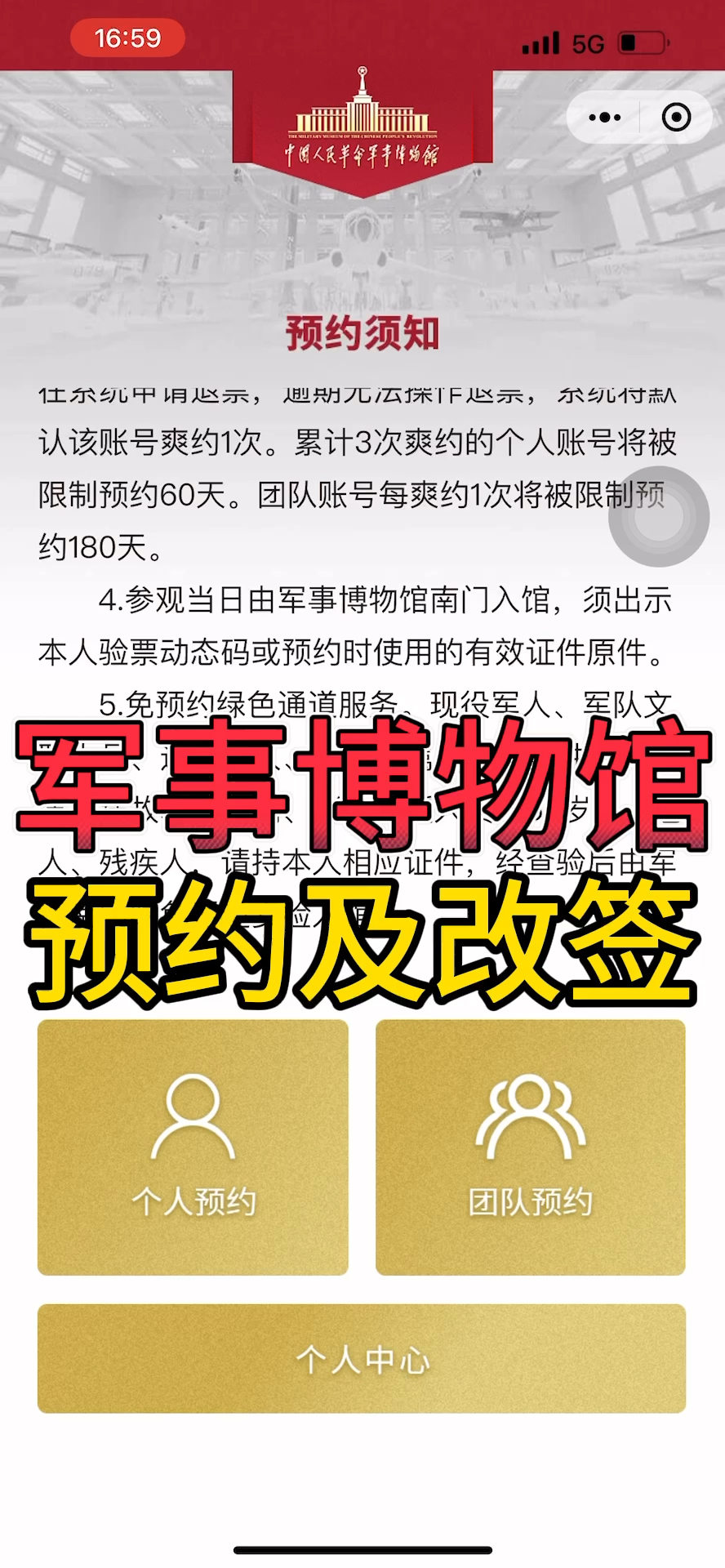This screenshot has height=1568, width=725.
Task: Go to 个人中心 personal center
Action: tap(362, 1358)
